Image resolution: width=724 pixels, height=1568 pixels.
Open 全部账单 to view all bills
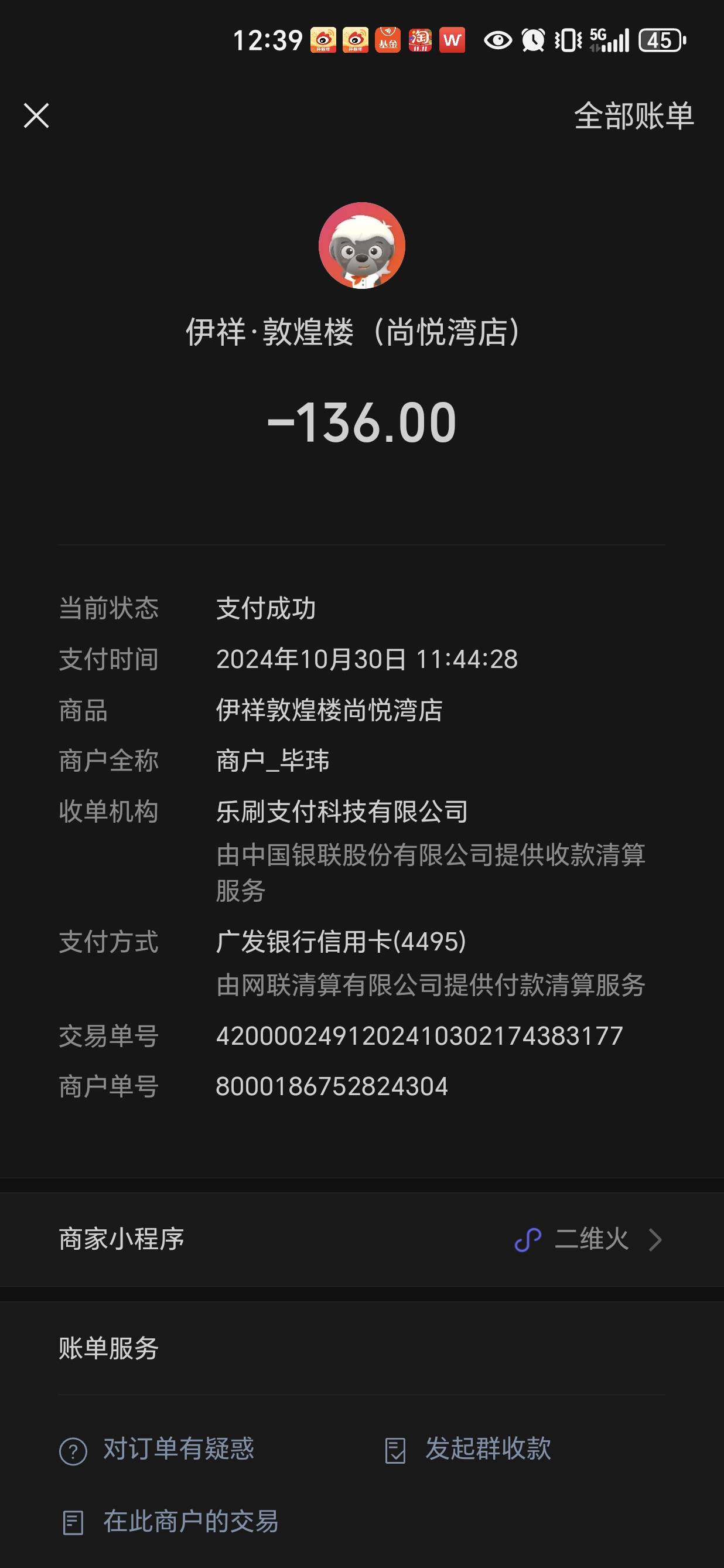pyautogui.click(x=633, y=115)
